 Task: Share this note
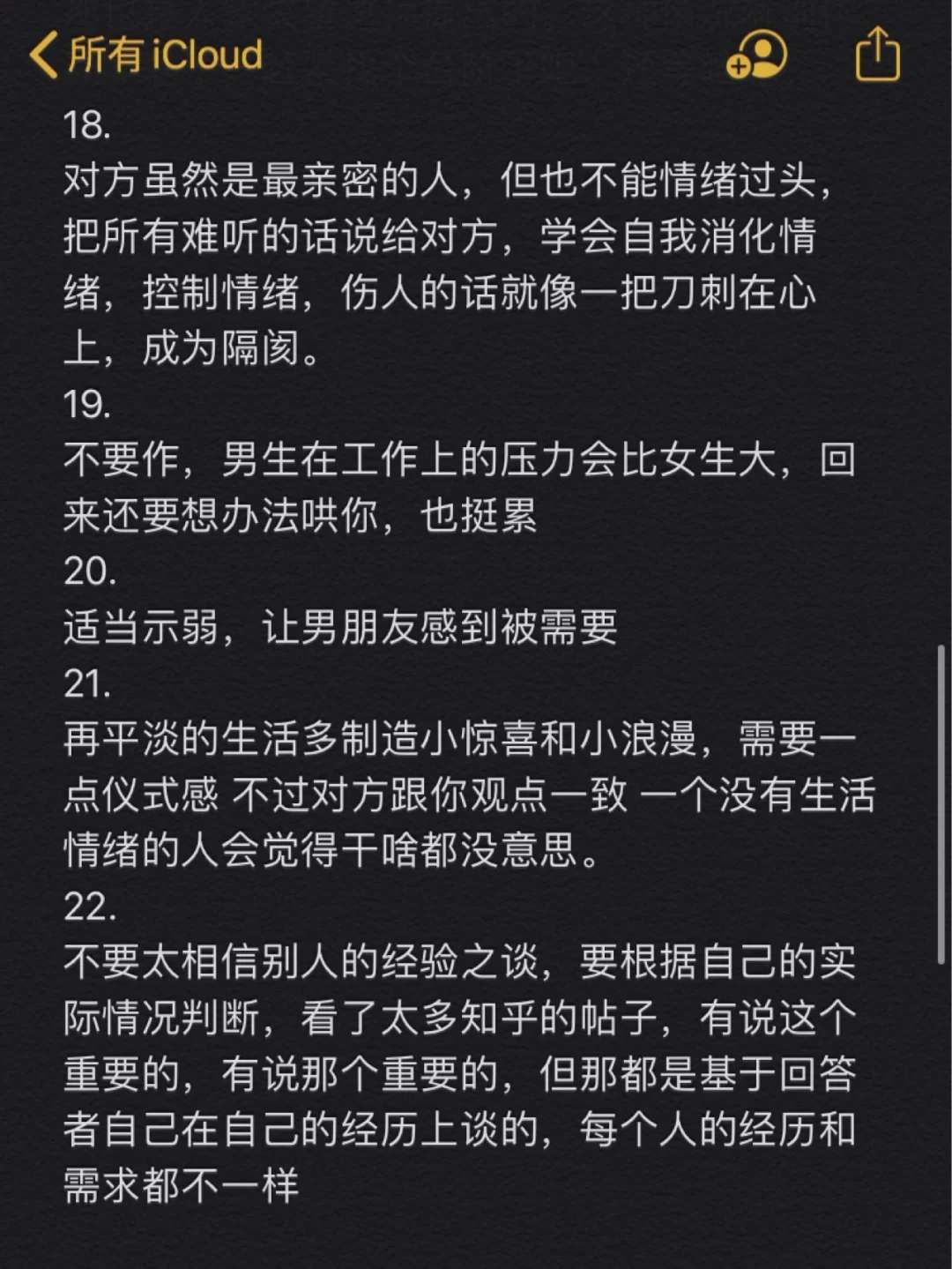coord(877,55)
